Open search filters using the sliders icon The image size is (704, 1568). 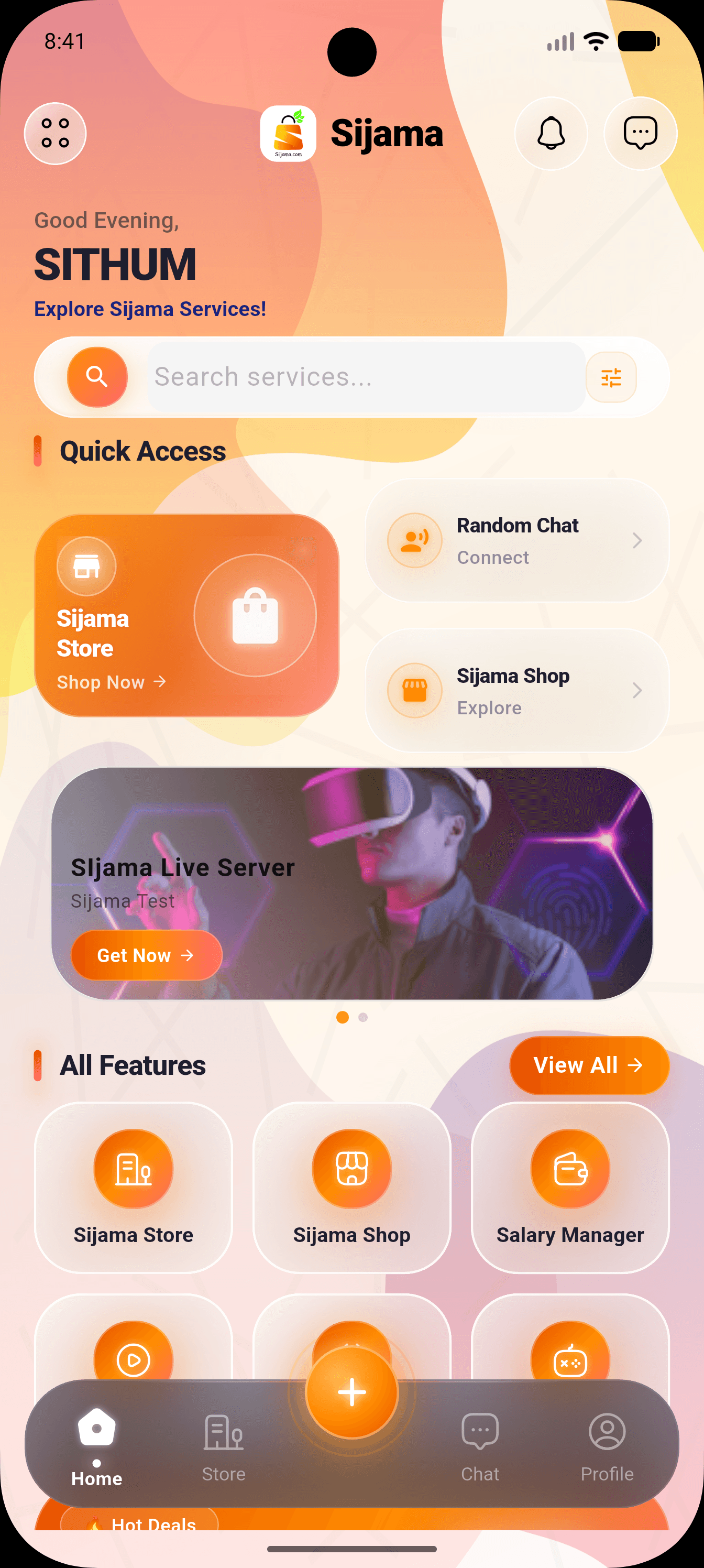pyautogui.click(x=611, y=377)
